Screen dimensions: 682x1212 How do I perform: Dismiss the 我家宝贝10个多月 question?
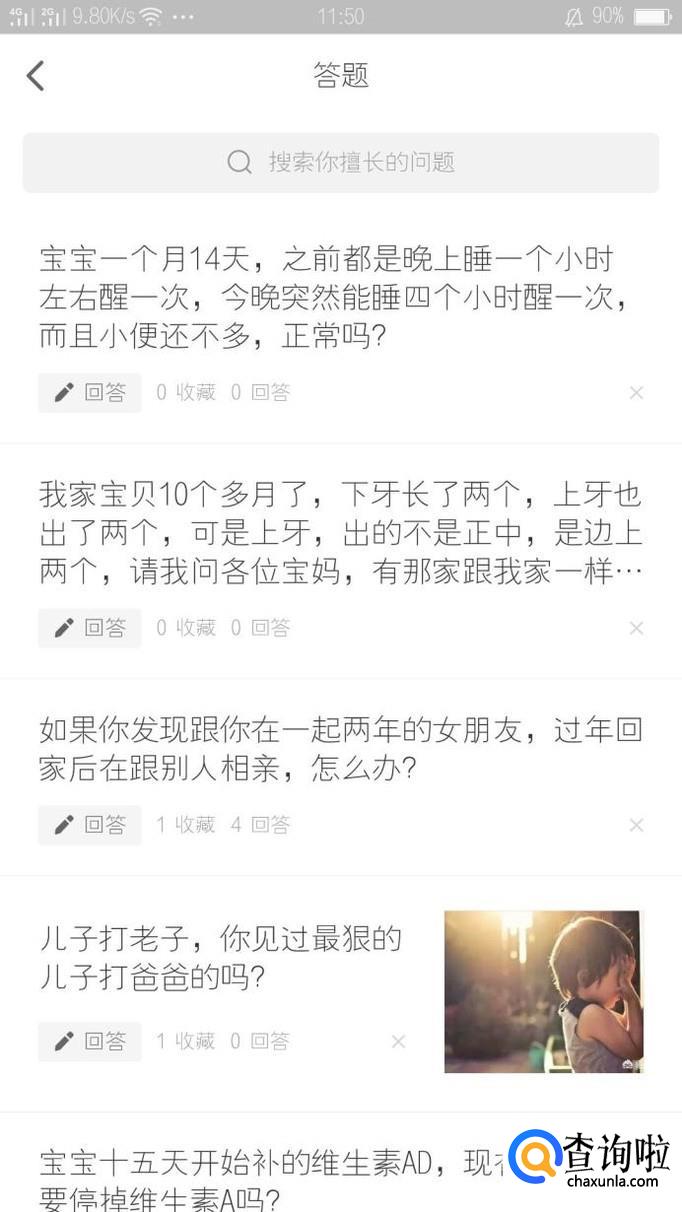[636, 628]
